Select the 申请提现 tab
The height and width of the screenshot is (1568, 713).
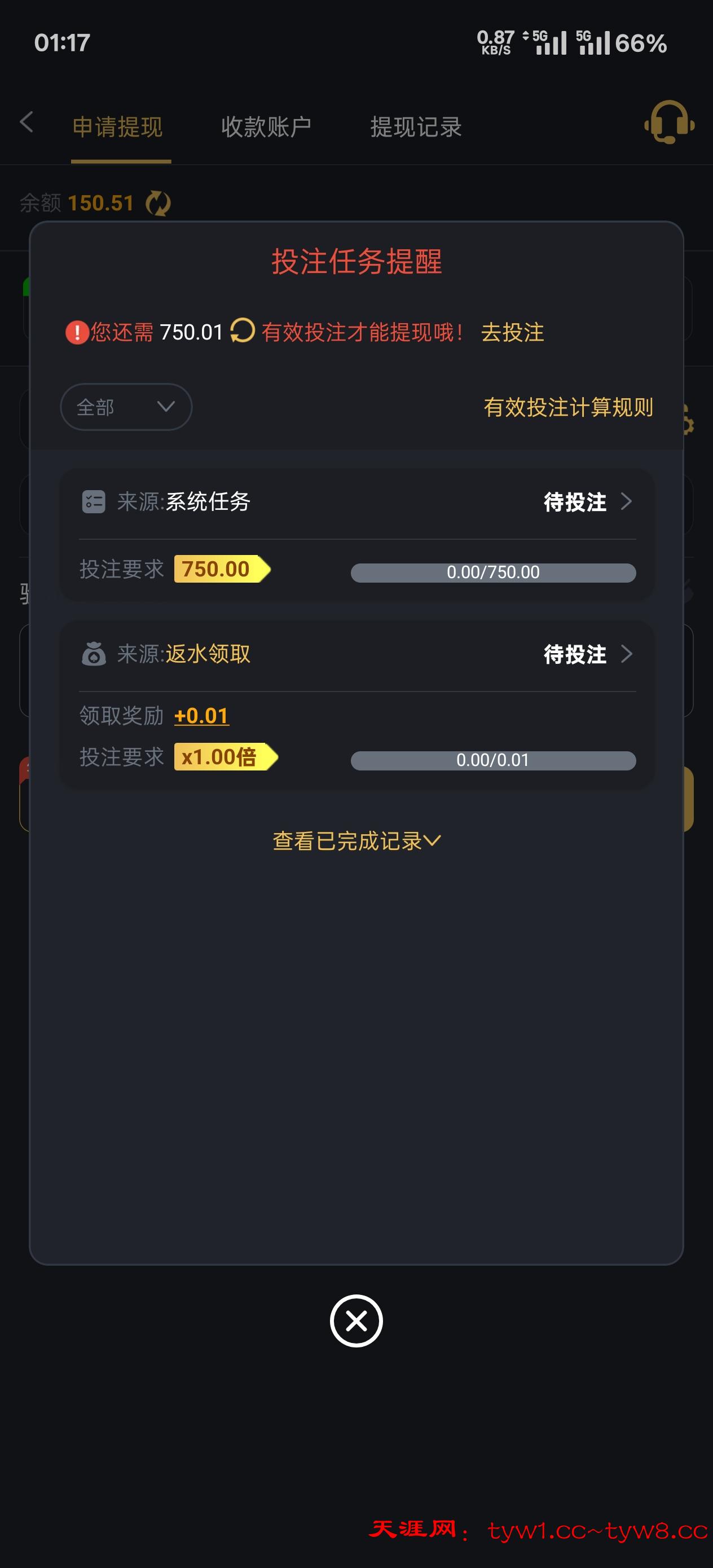tap(117, 126)
